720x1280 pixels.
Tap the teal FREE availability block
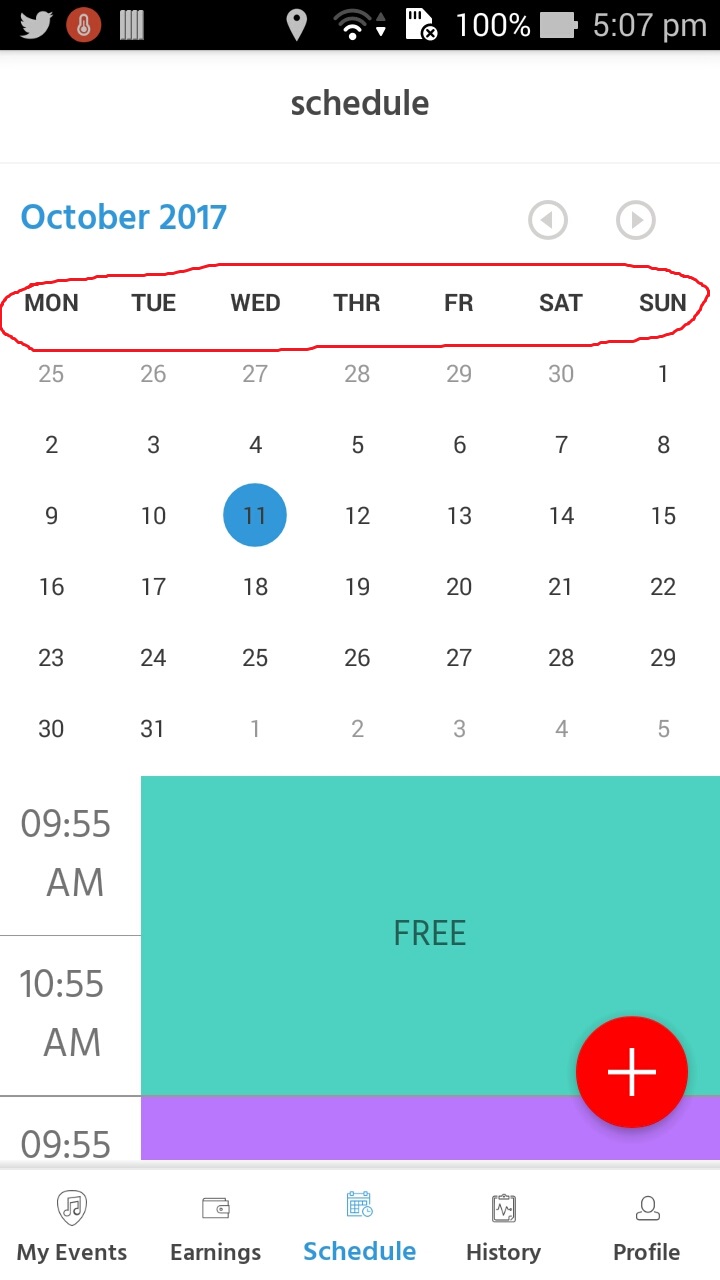point(430,932)
